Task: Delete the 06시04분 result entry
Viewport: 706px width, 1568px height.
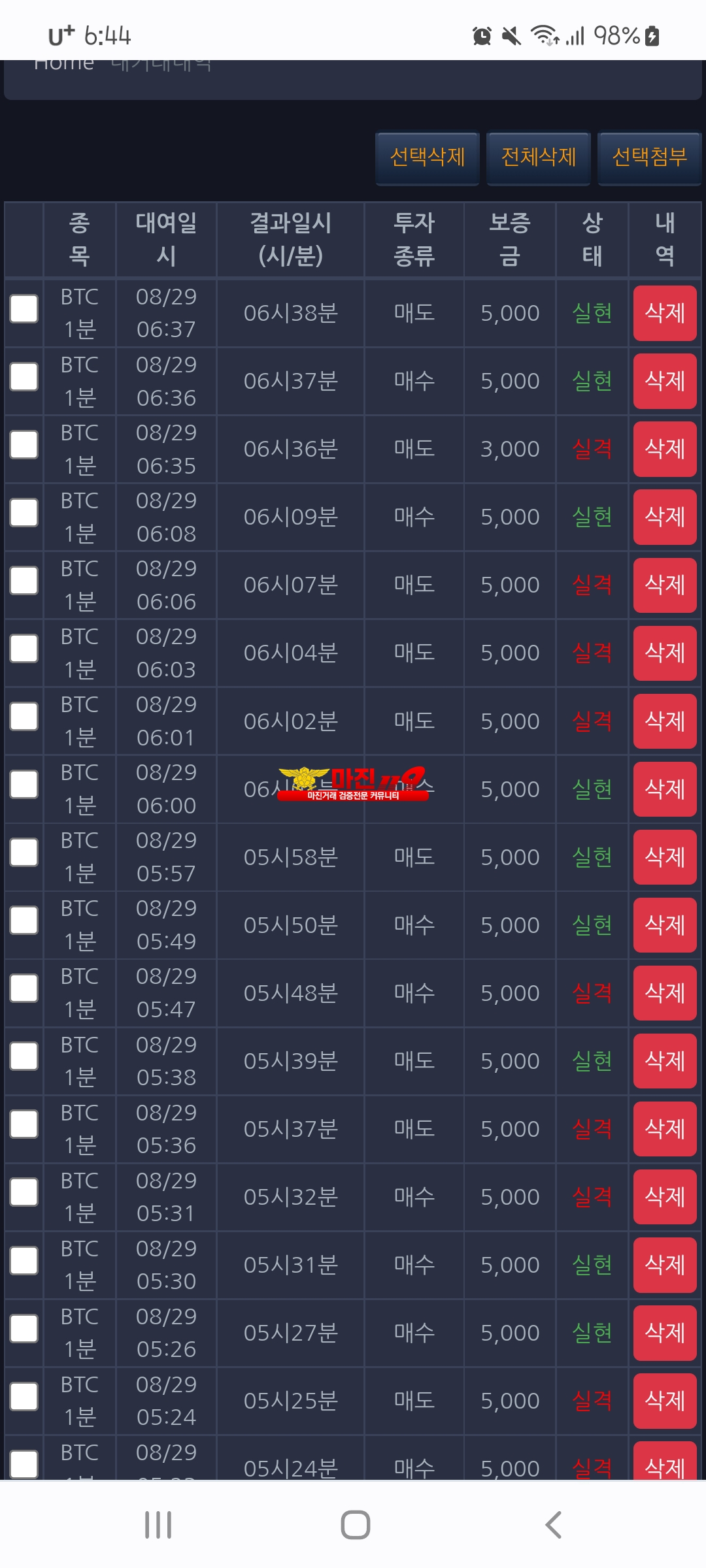Action: (x=664, y=653)
